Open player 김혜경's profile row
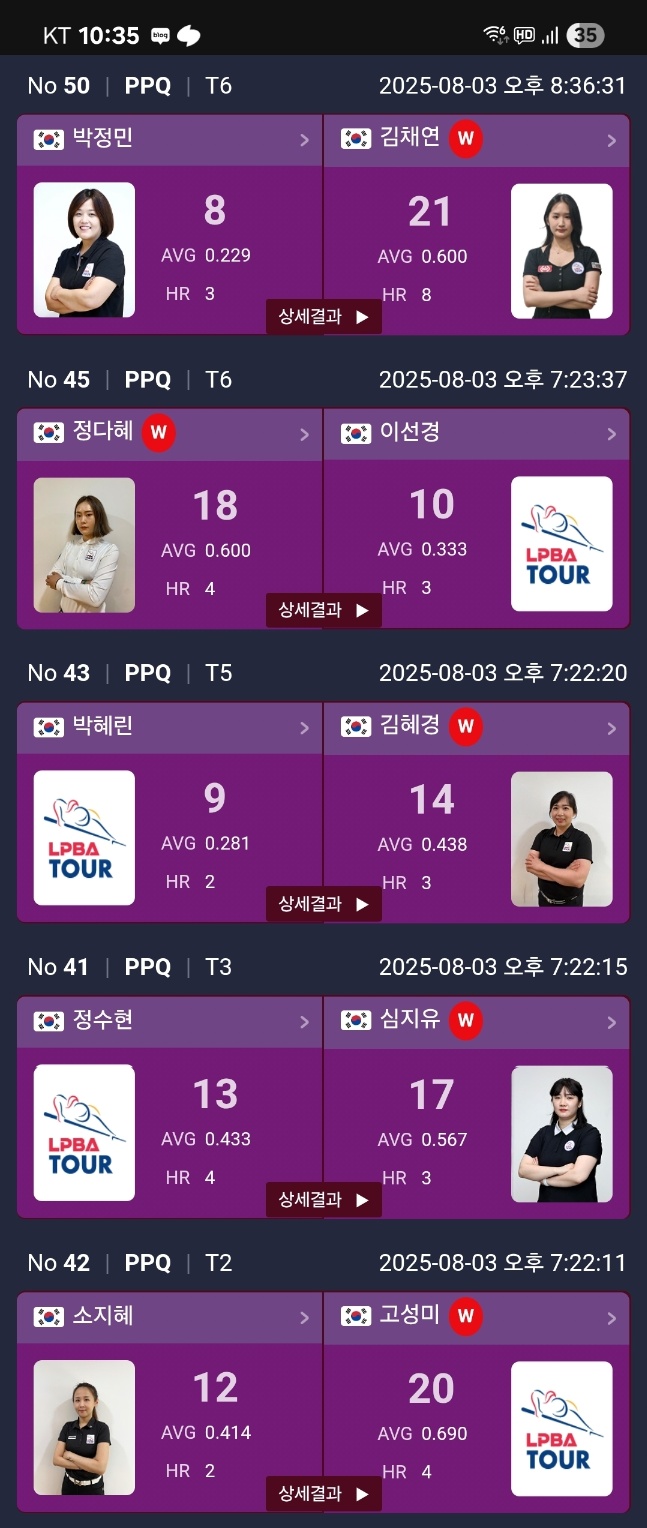 [x=477, y=728]
